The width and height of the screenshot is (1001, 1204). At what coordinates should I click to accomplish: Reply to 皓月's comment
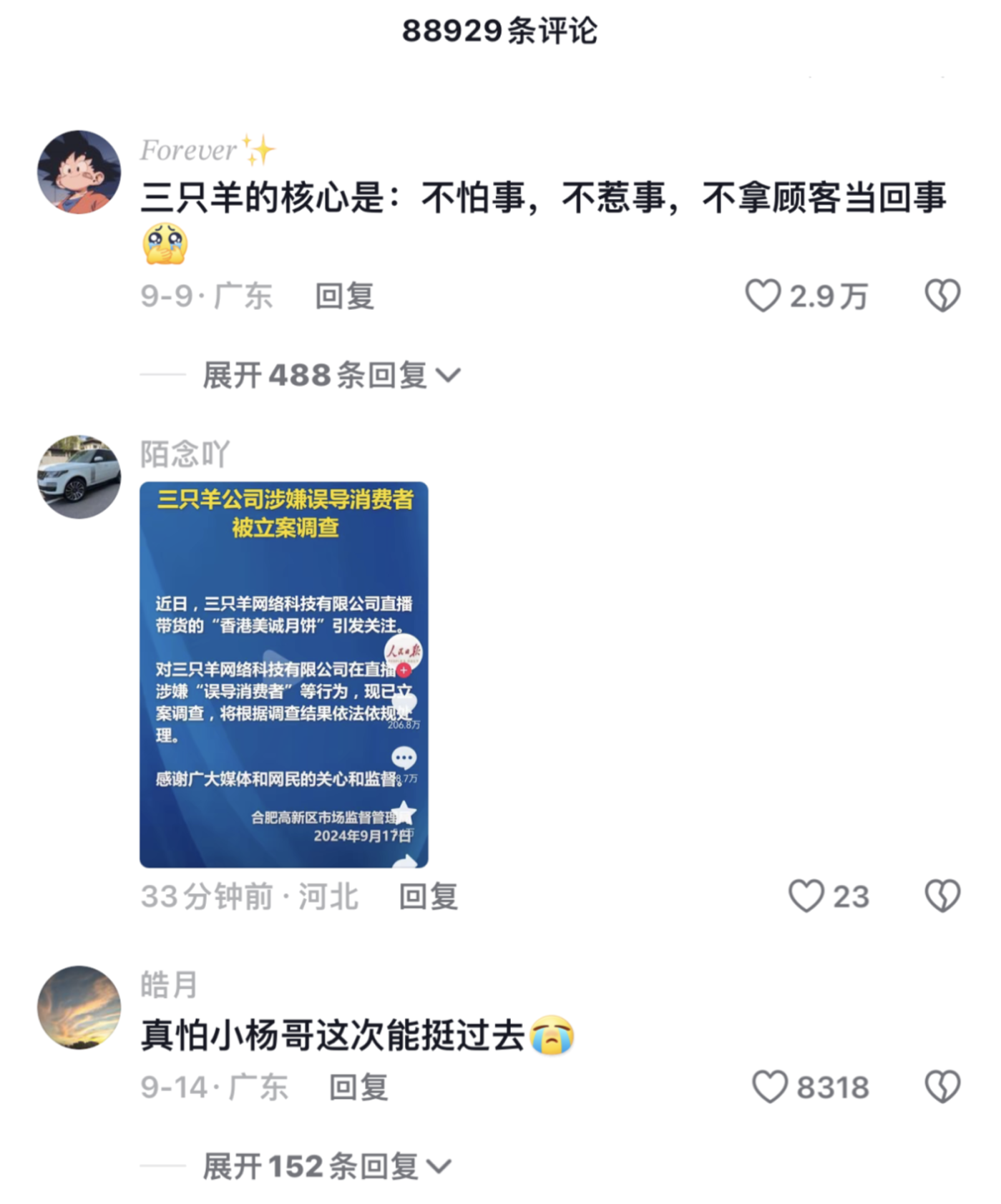tap(358, 1087)
